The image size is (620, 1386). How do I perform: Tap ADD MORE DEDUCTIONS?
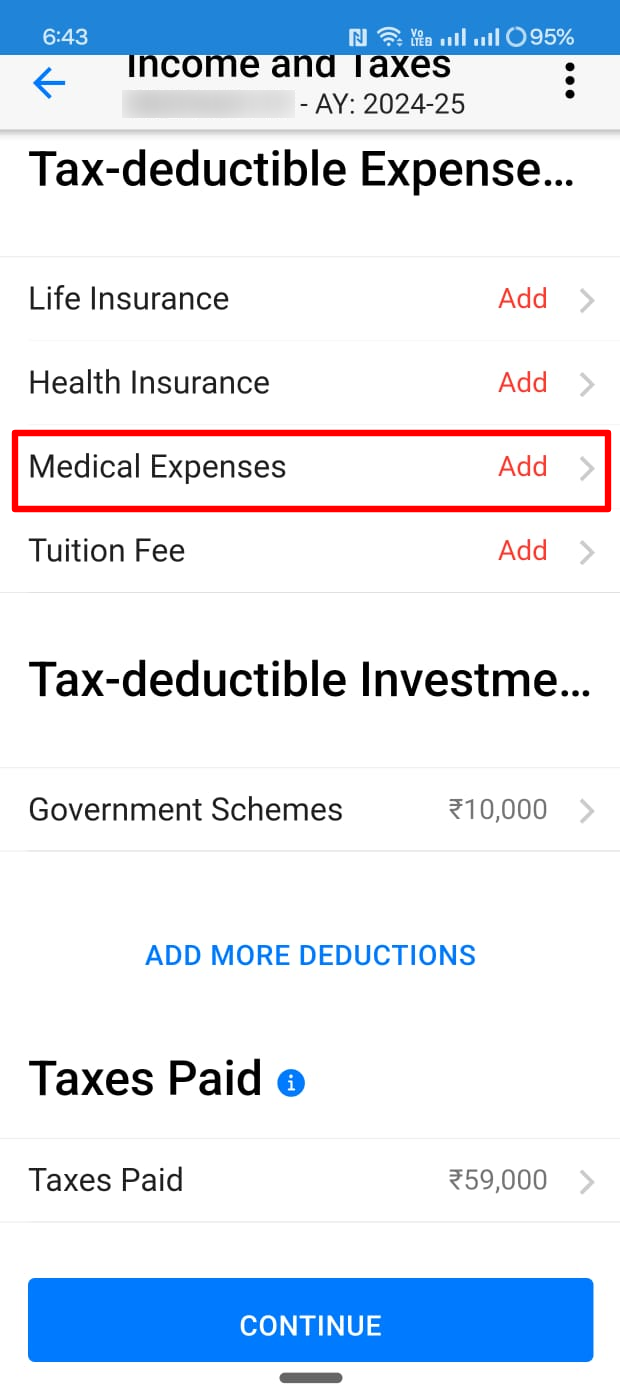[310, 955]
